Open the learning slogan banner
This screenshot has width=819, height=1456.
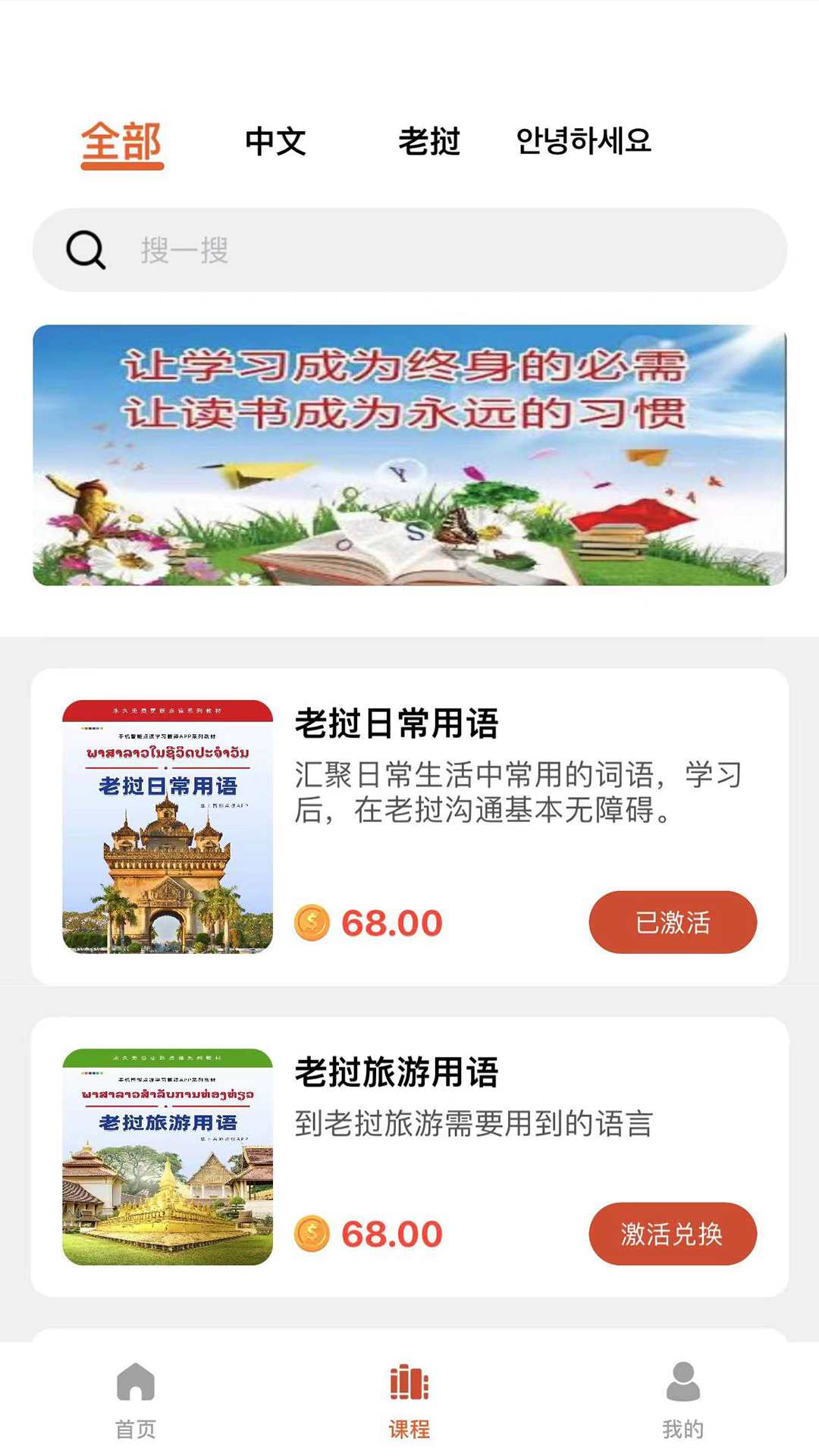pos(409,455)
